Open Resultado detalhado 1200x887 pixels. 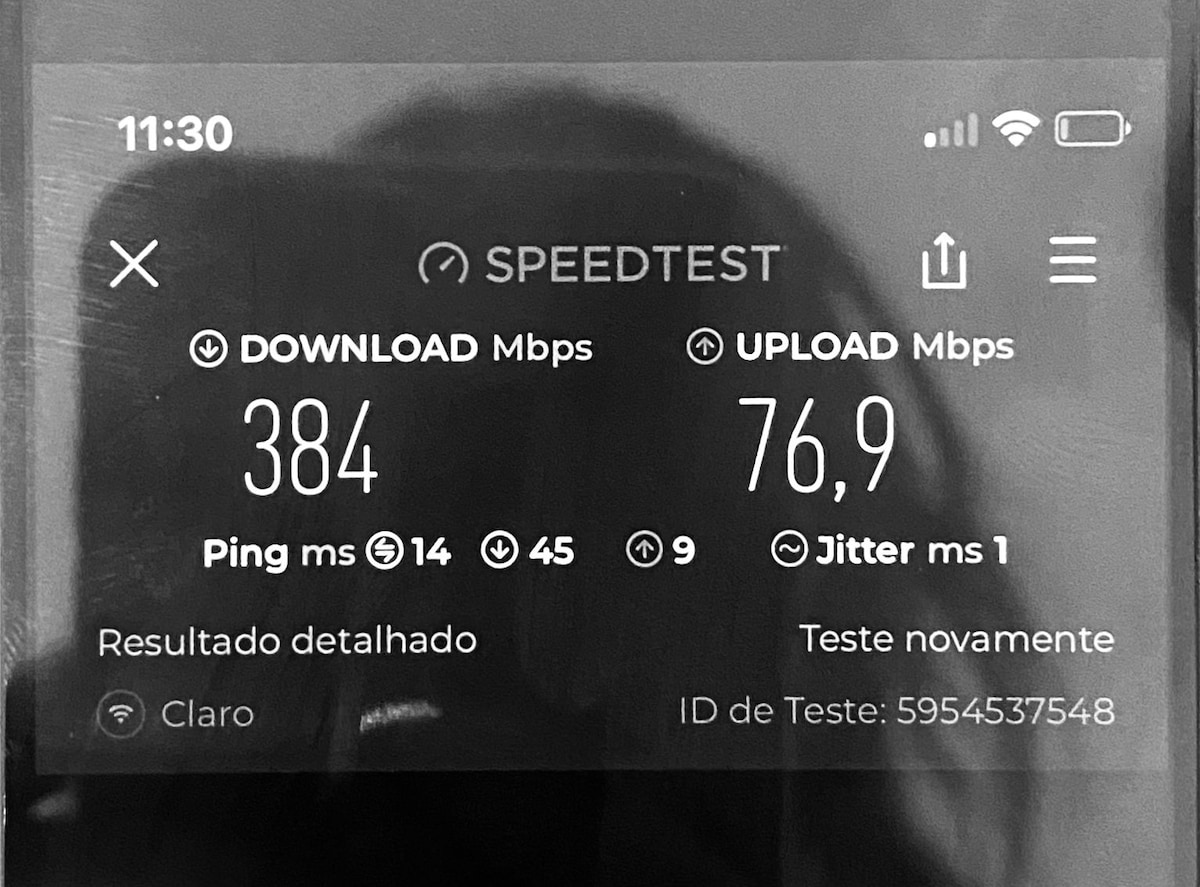click(x=287, y=641)
